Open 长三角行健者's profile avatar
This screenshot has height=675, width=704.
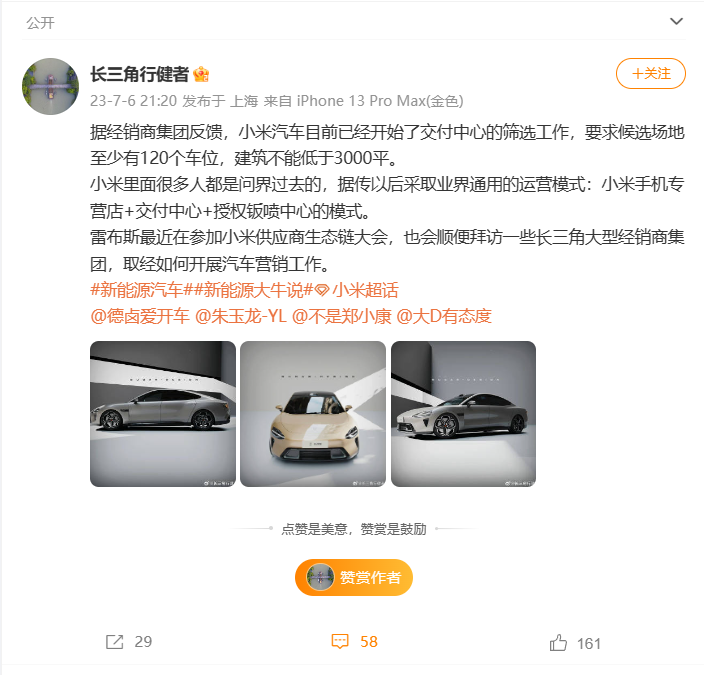[50, 87]
